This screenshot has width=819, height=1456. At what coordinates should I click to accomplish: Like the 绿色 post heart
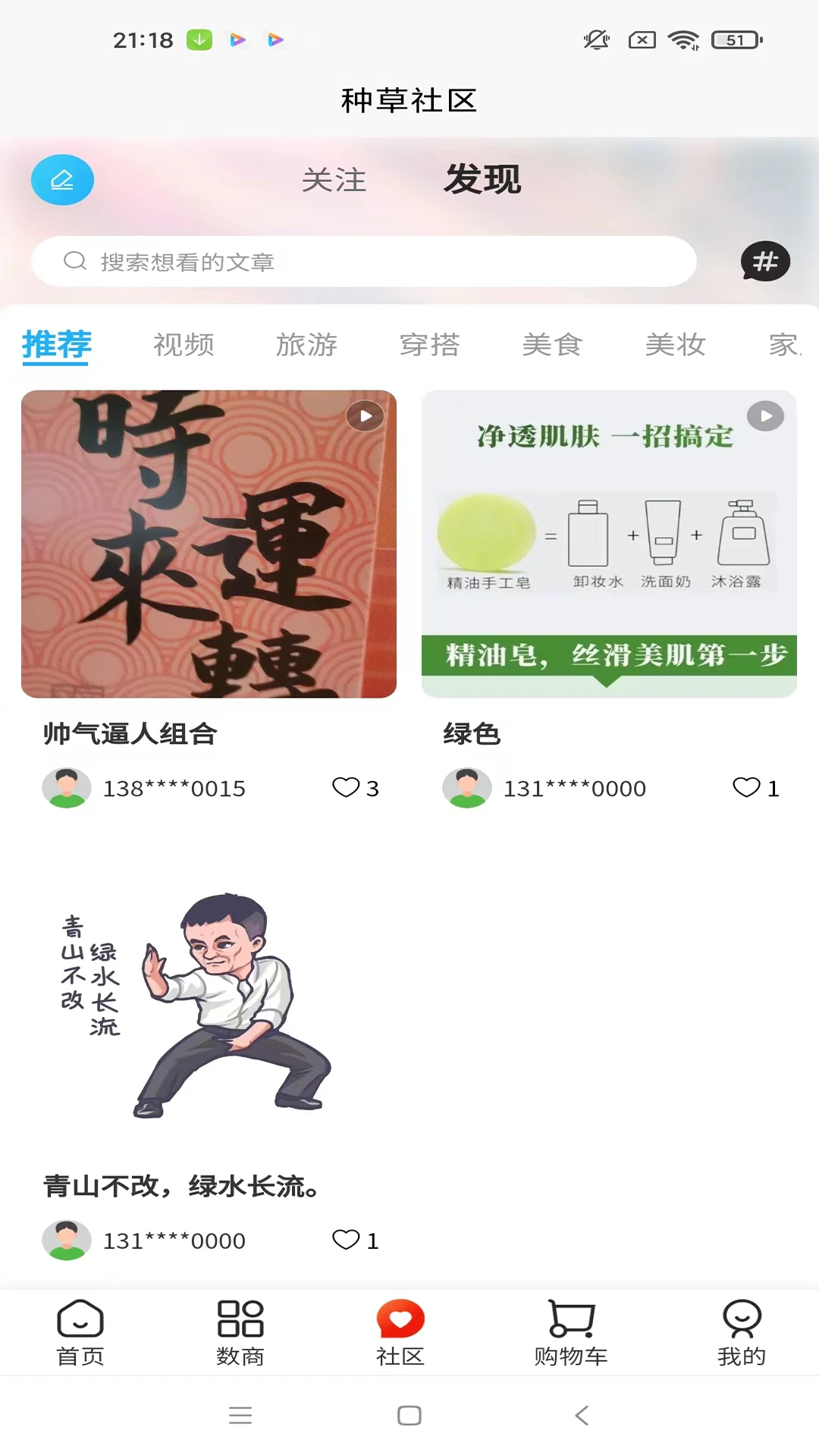[745, 788]
